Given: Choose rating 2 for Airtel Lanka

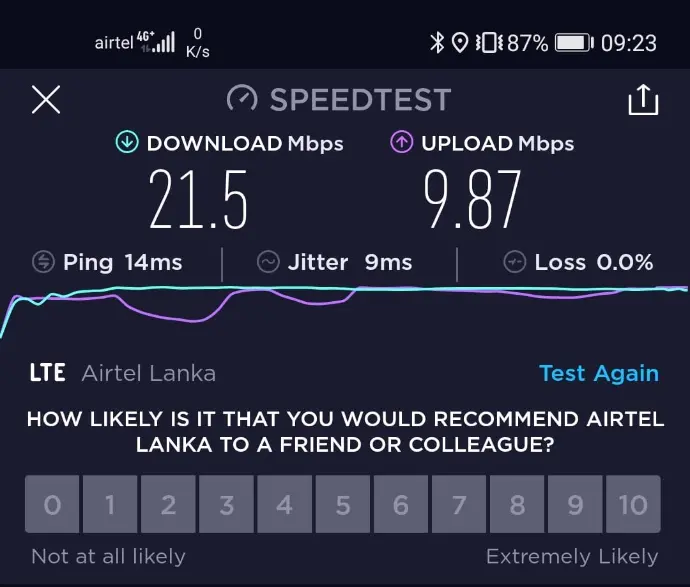Looking at the screenshot, I should coord(168,504).
